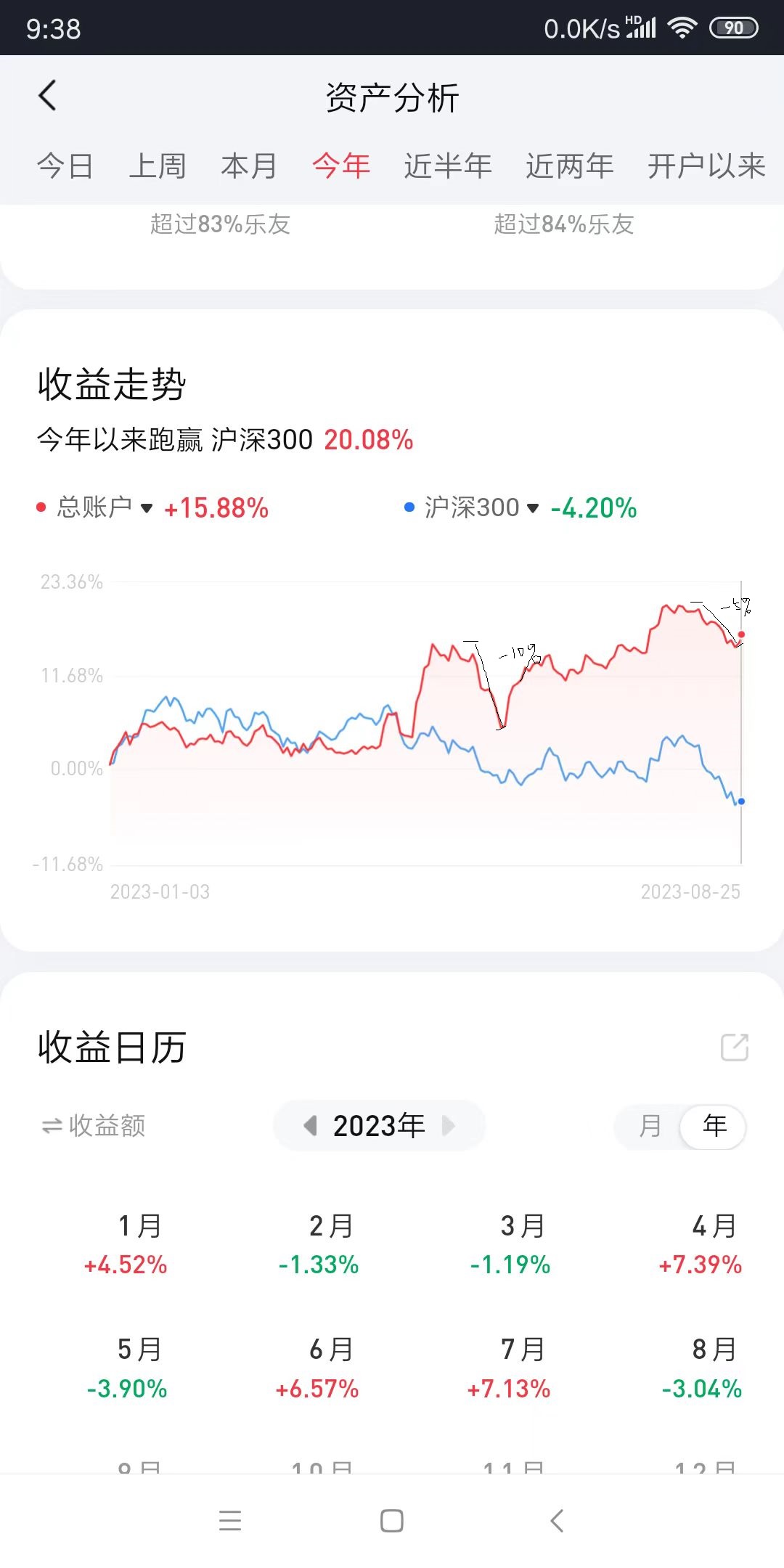Switch to the 开户以来 tab
The image size is (784, 1568).
tap(706, 166)
